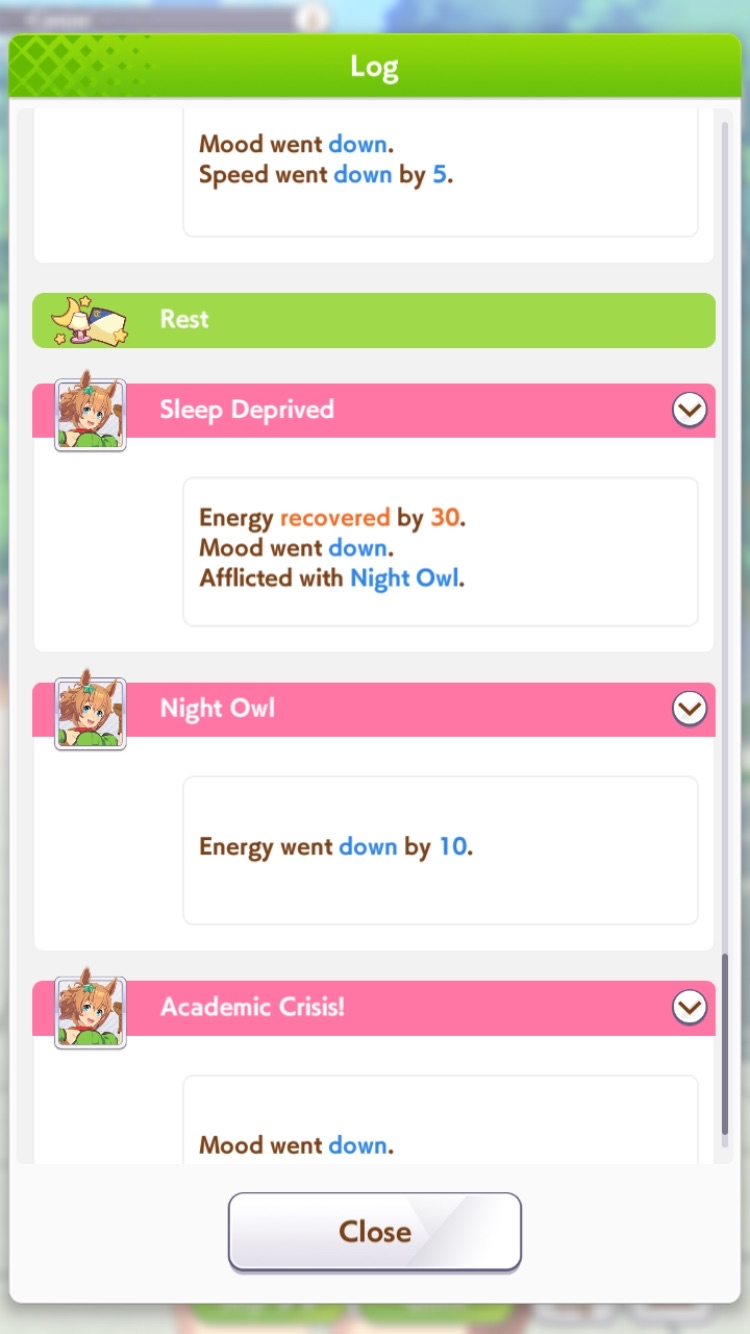Collapse the Sleep Deprived log entry
The image size is (750, 1334).
(x=689, y=410)
